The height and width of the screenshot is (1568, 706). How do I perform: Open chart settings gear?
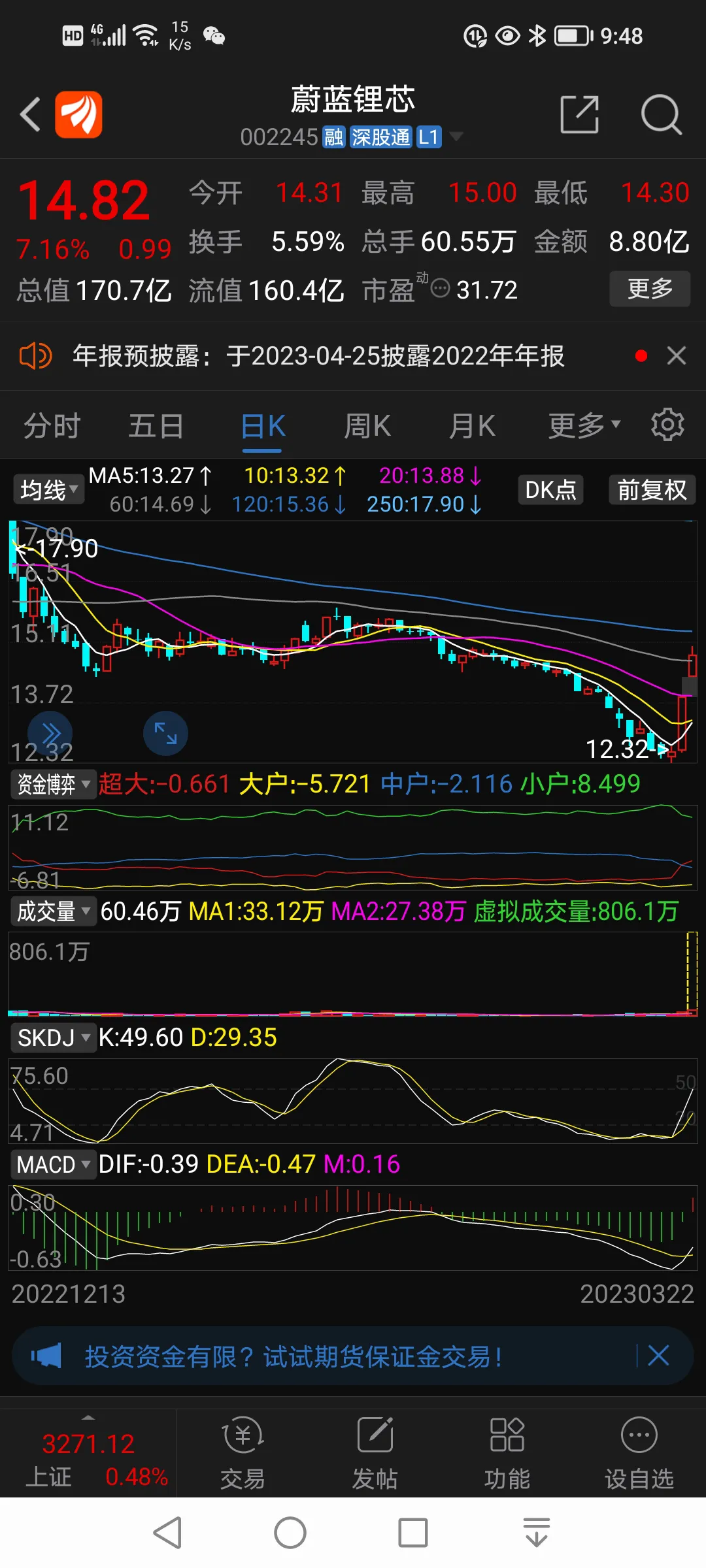click(667, 425)
